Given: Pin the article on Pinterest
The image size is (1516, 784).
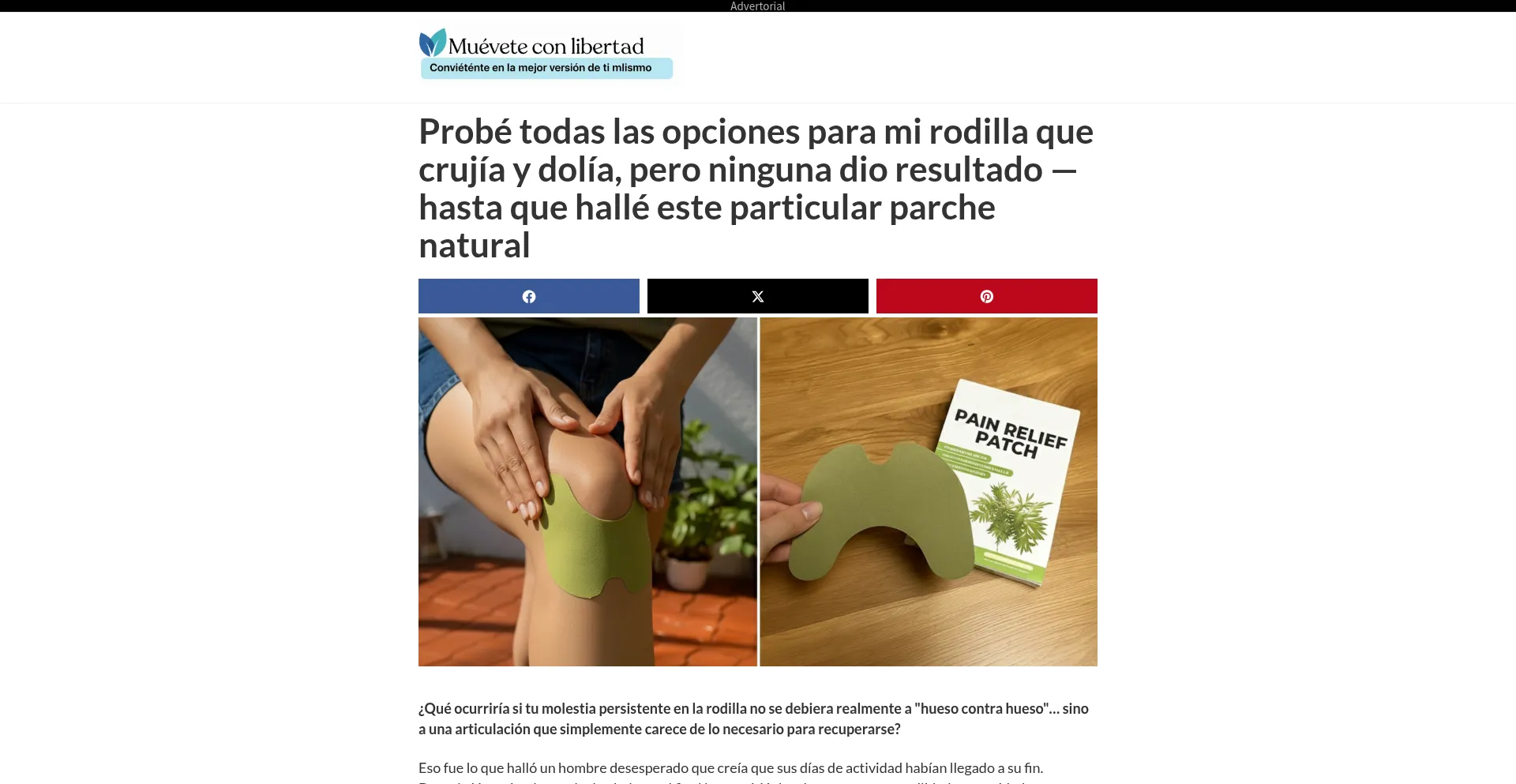Looking at the screenshot, I should pos(986,296).
